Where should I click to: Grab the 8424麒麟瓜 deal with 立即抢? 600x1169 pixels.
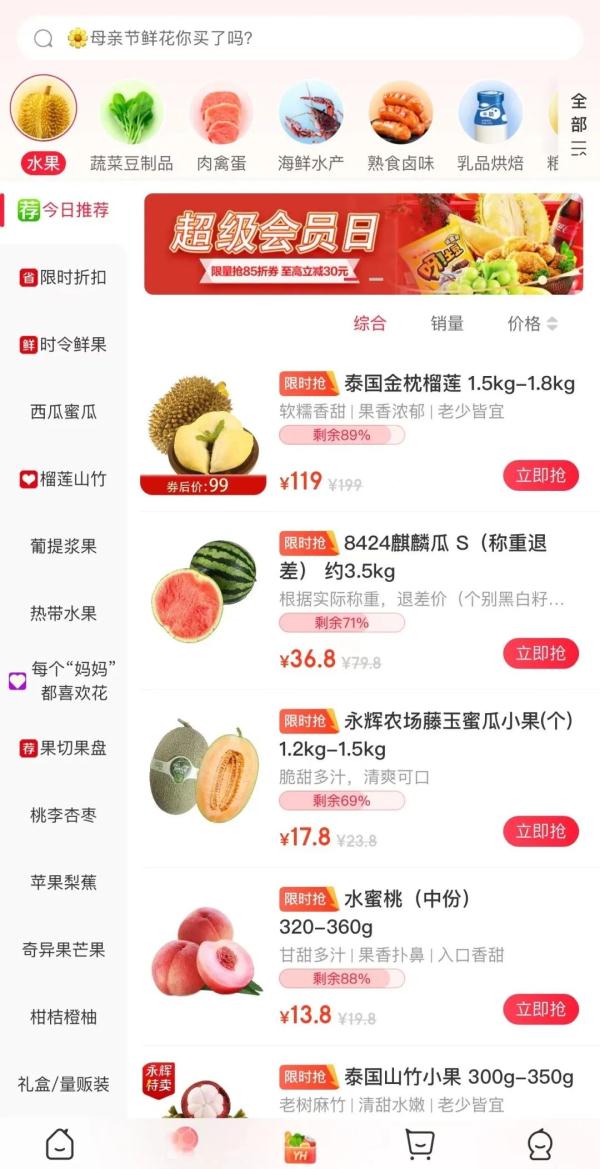(541, 653)
